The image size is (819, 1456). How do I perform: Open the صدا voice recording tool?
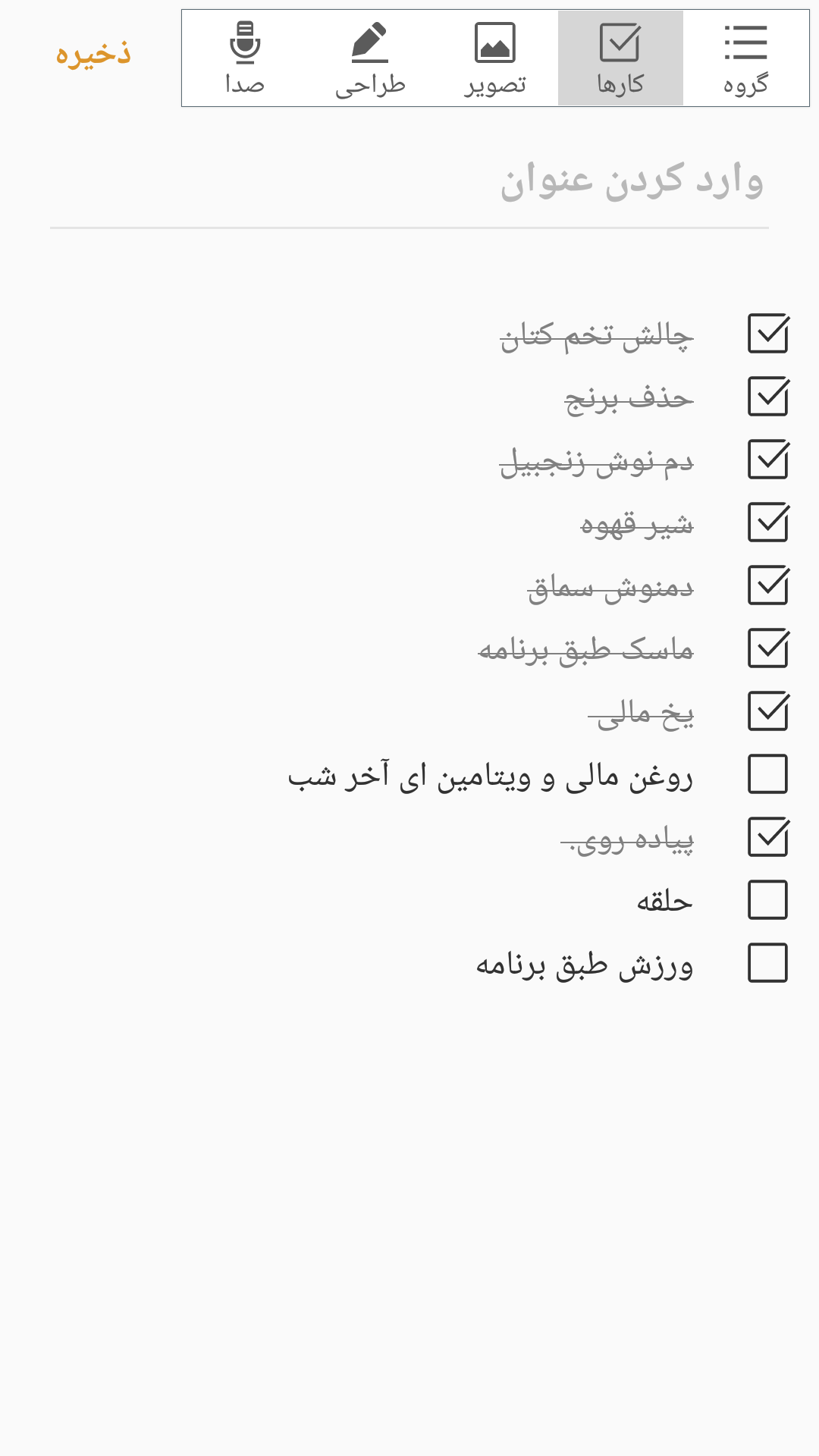[244, 58]
